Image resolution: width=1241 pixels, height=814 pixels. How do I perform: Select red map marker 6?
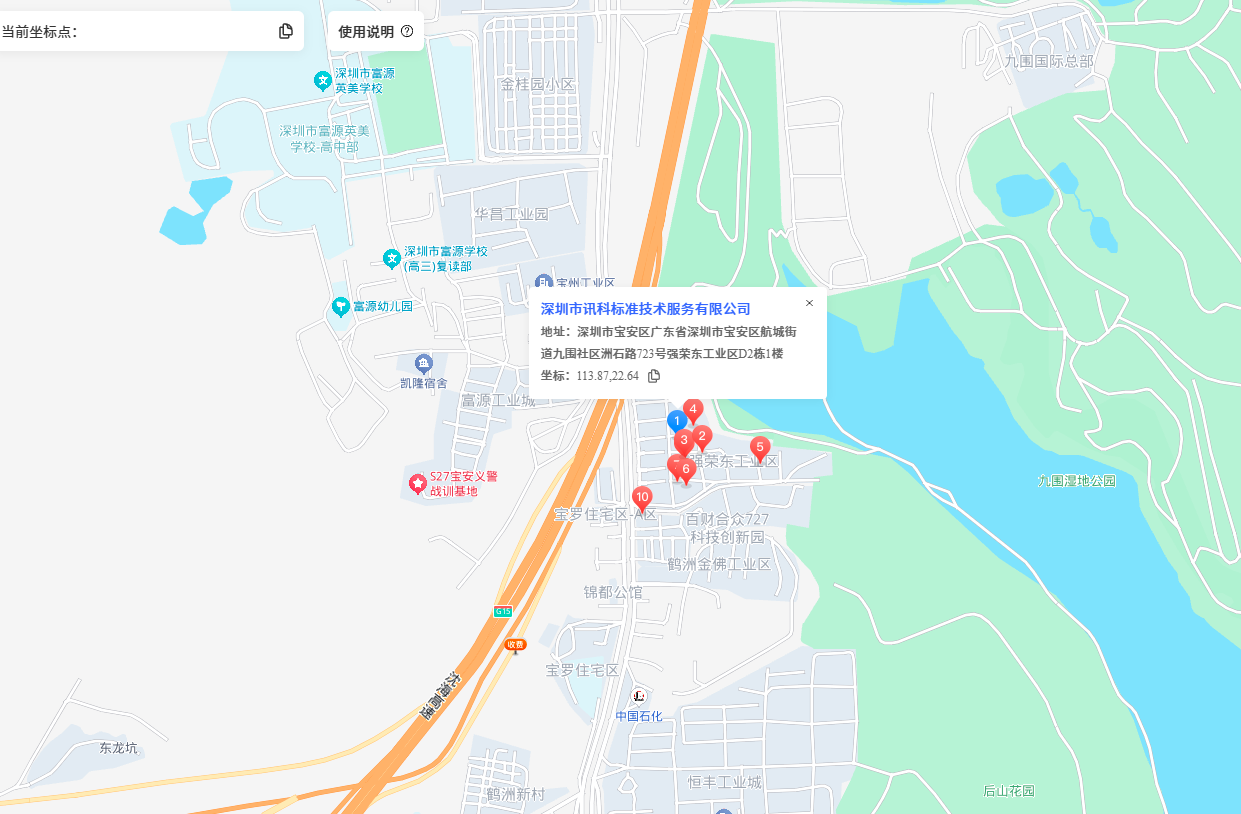tap(687, 468)
